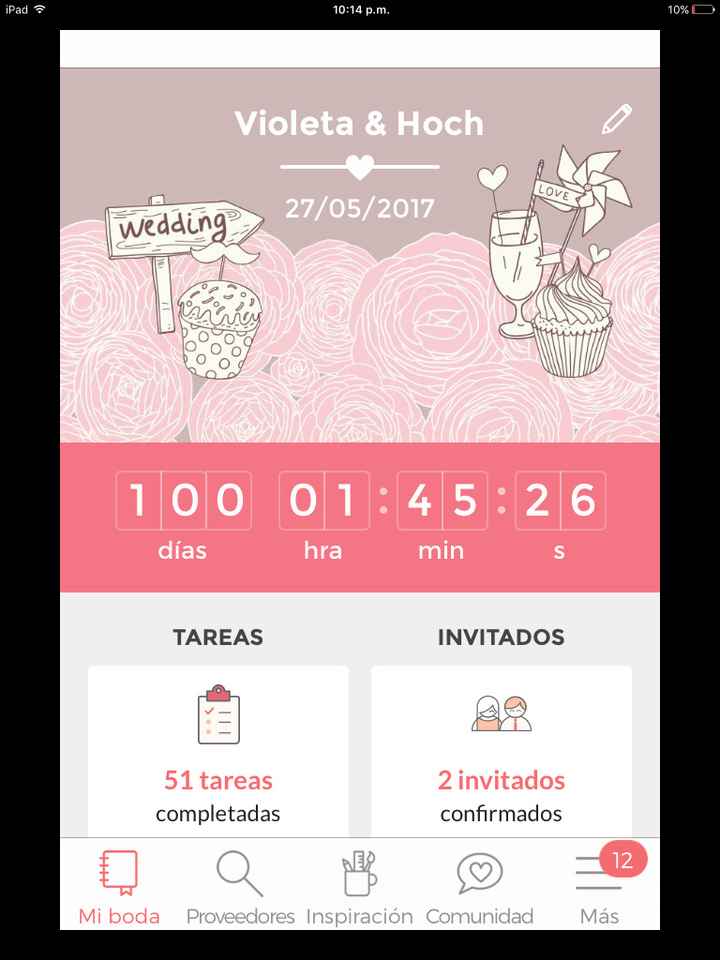
Task: Open the TAREAS section heading
Action: point(217,637)
